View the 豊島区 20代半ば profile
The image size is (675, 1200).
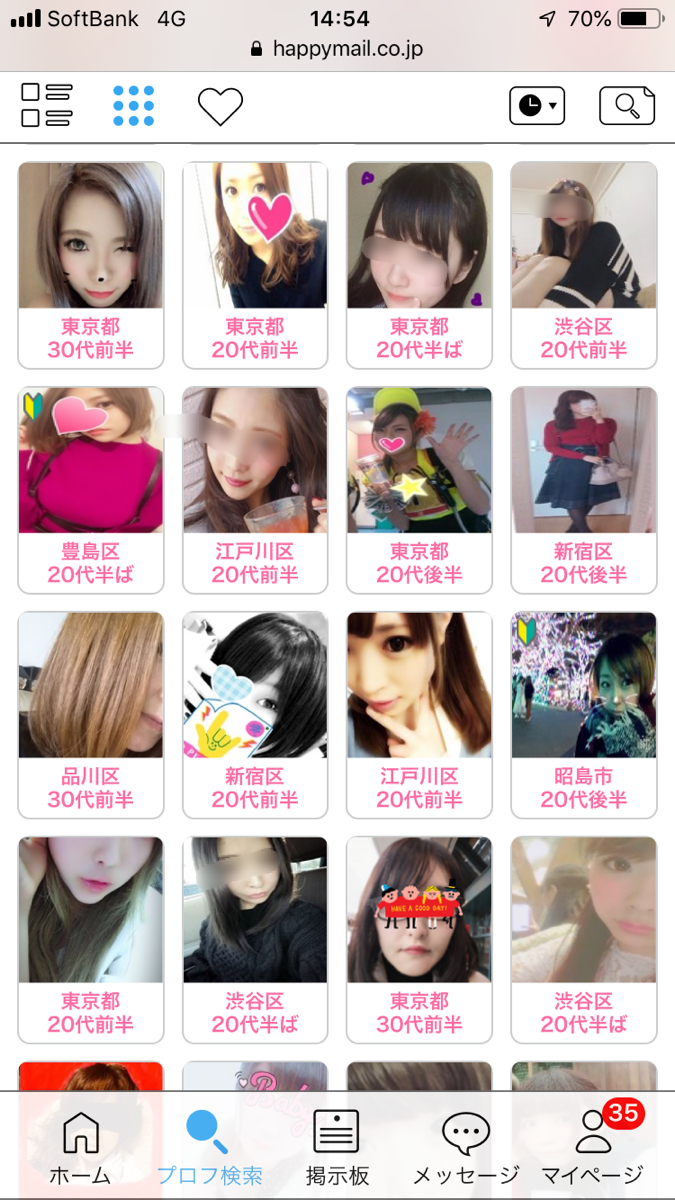(91, 490)
